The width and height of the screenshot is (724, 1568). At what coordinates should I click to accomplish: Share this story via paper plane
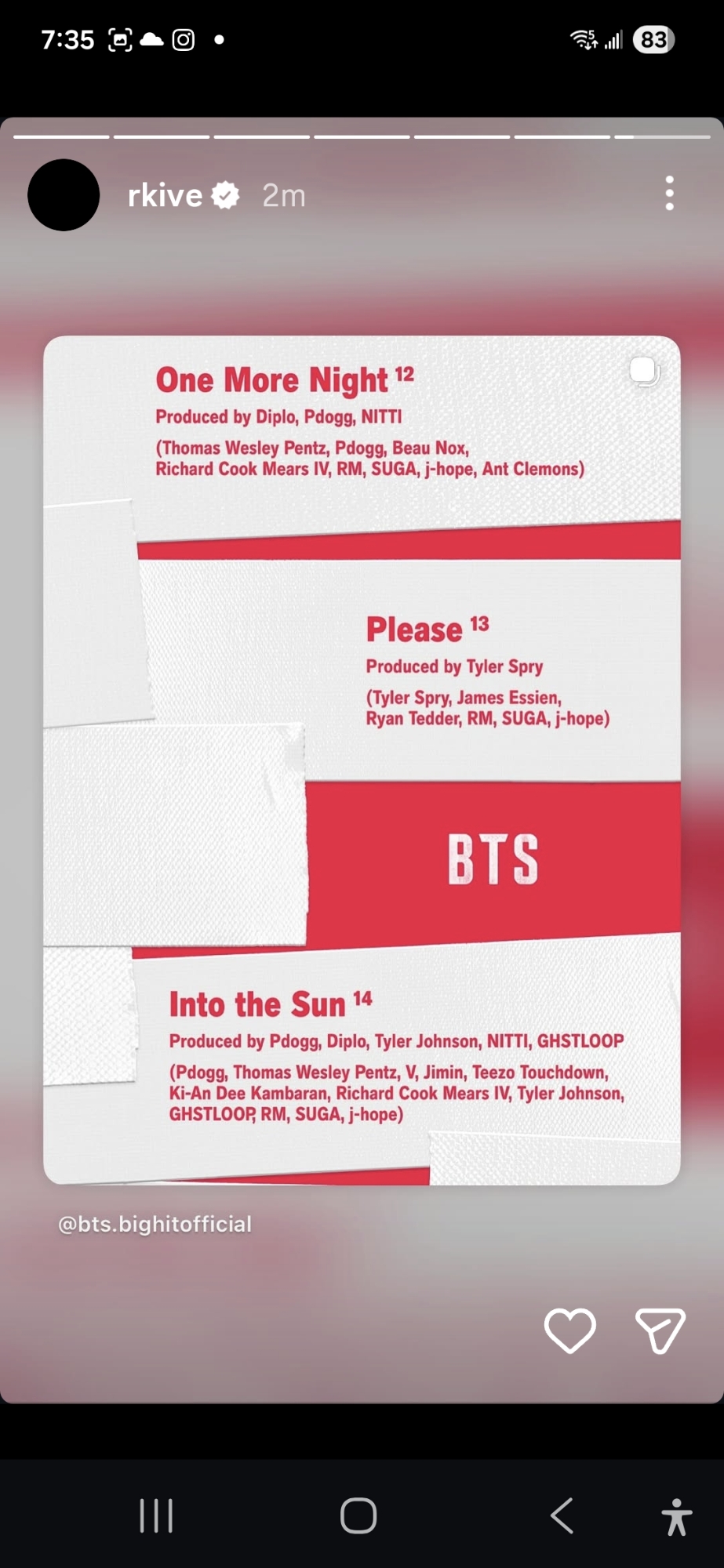point(660,1330)
